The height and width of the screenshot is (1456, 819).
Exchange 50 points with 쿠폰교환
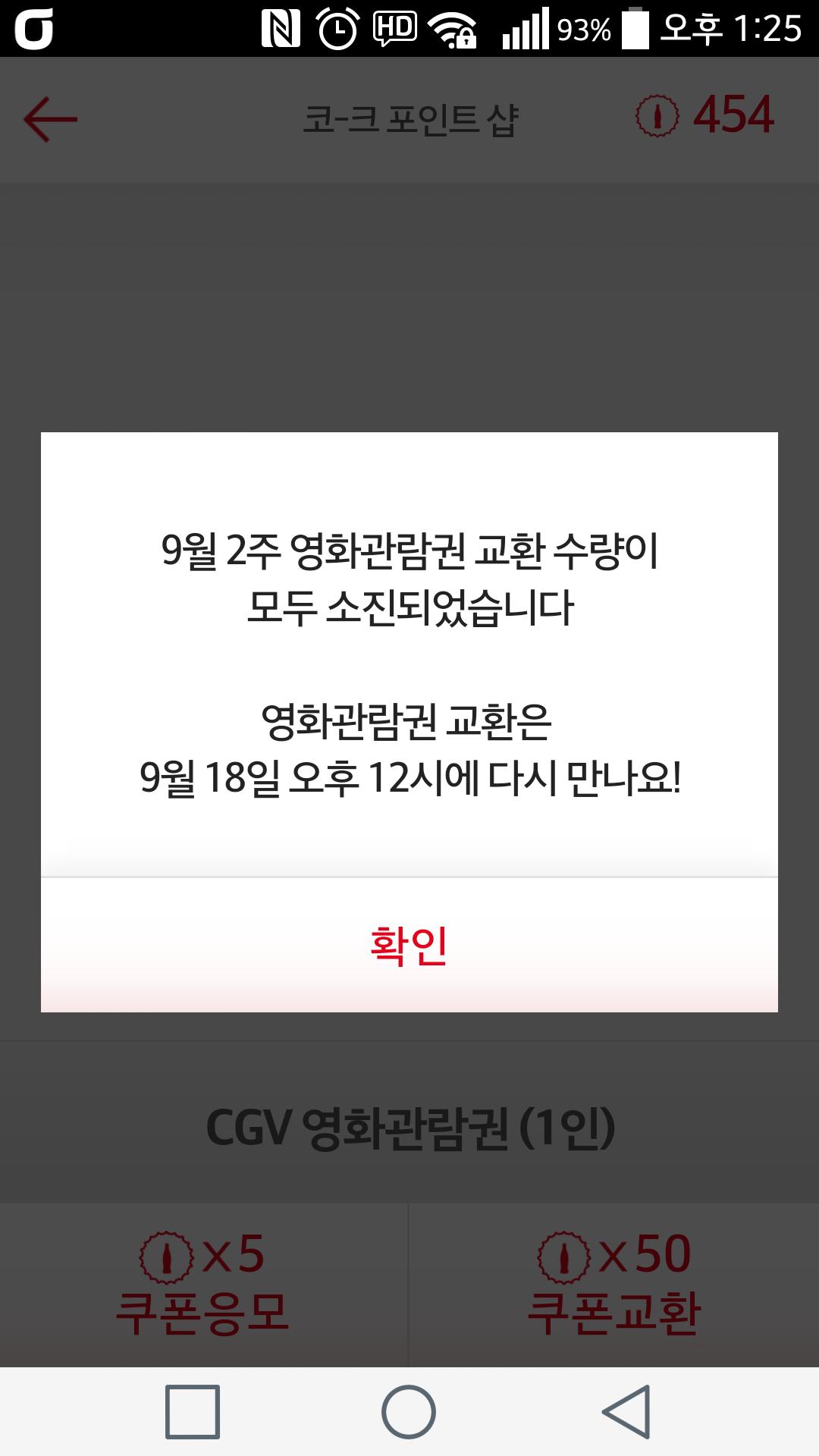click(x=614, y=1285)
